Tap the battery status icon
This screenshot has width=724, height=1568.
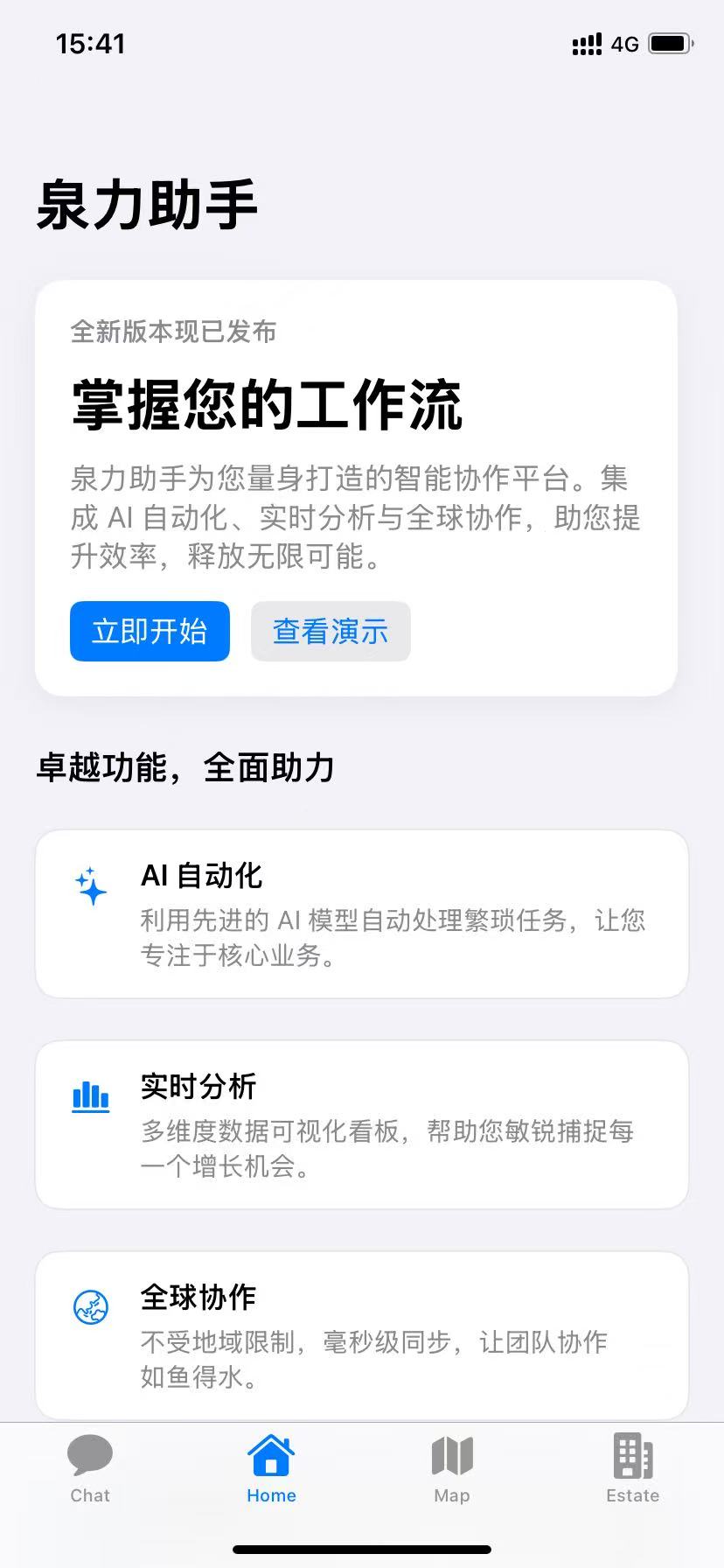click(x=667, y=42)
